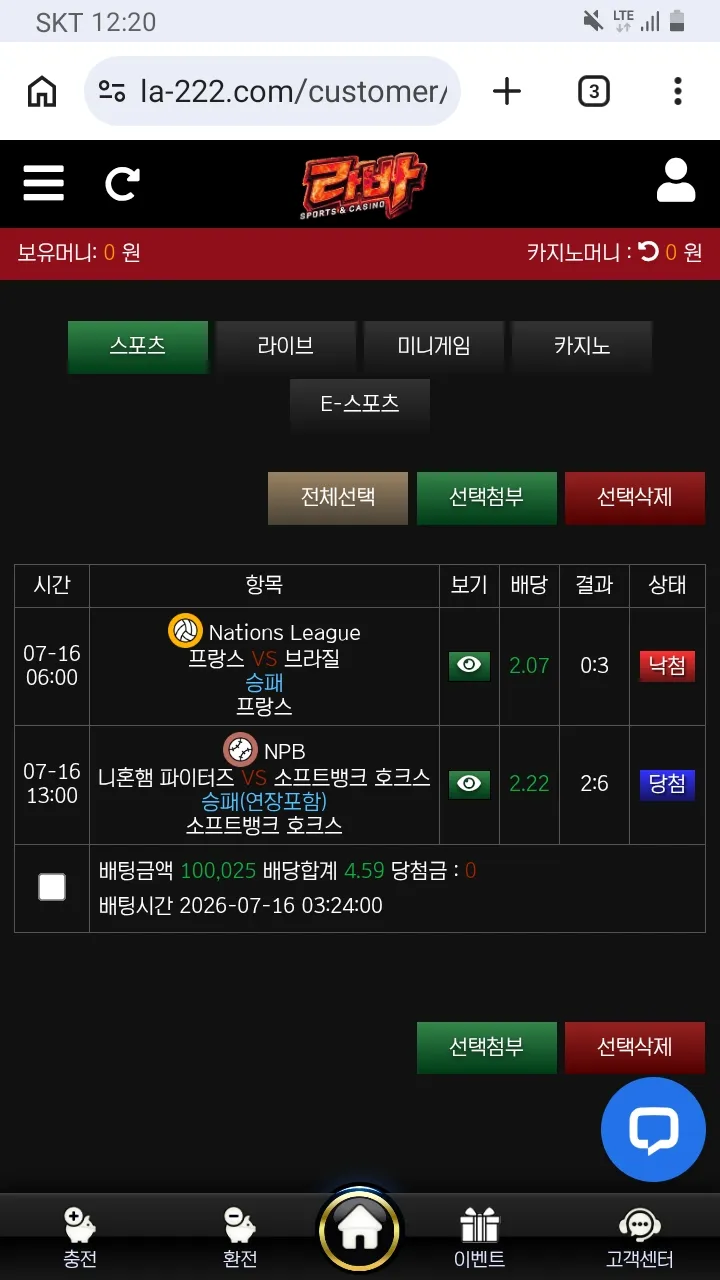The image size is (720, 1280).
Task: View details of the Nations League bet
Action: coord(469,665)
